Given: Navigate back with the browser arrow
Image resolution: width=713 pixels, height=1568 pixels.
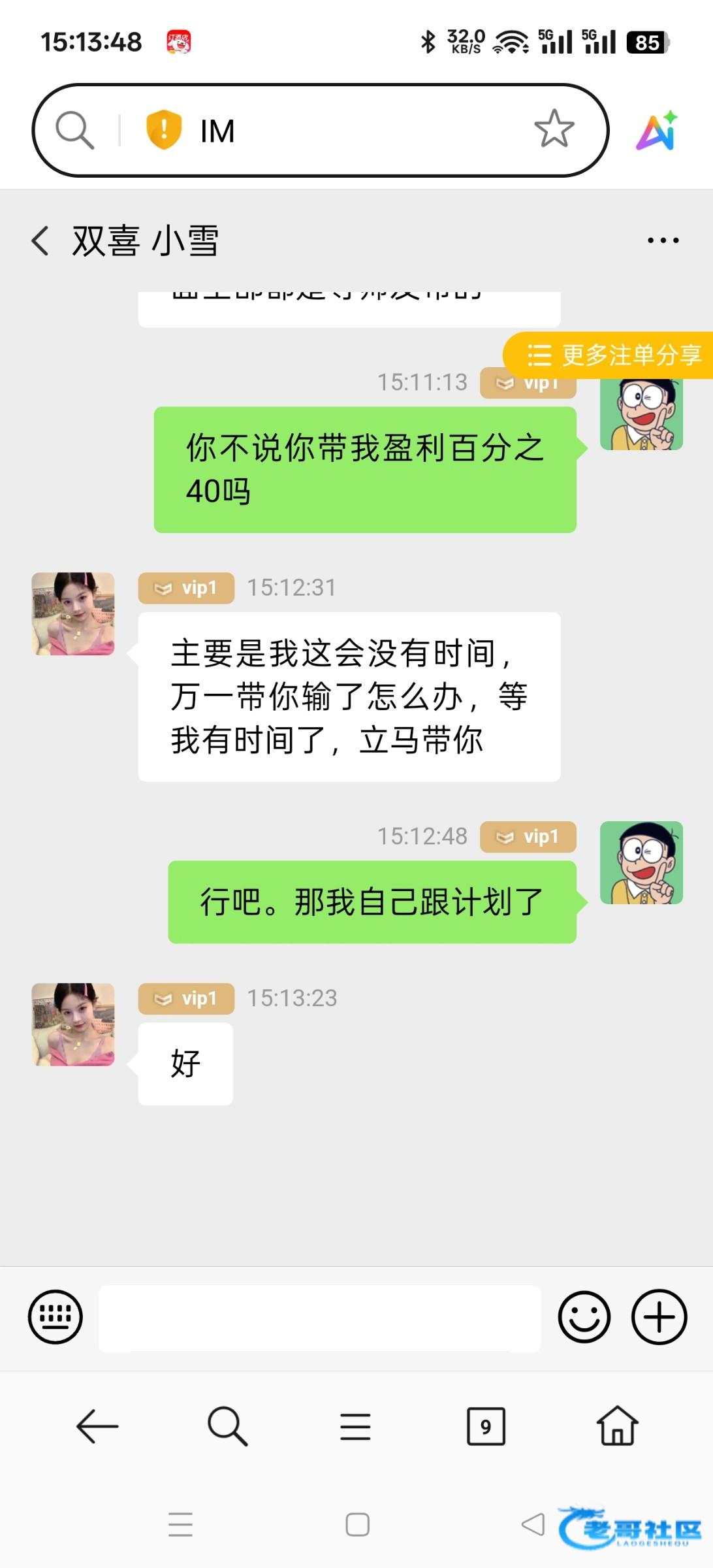Looking at the screenshot, I should pos(97,1426).
